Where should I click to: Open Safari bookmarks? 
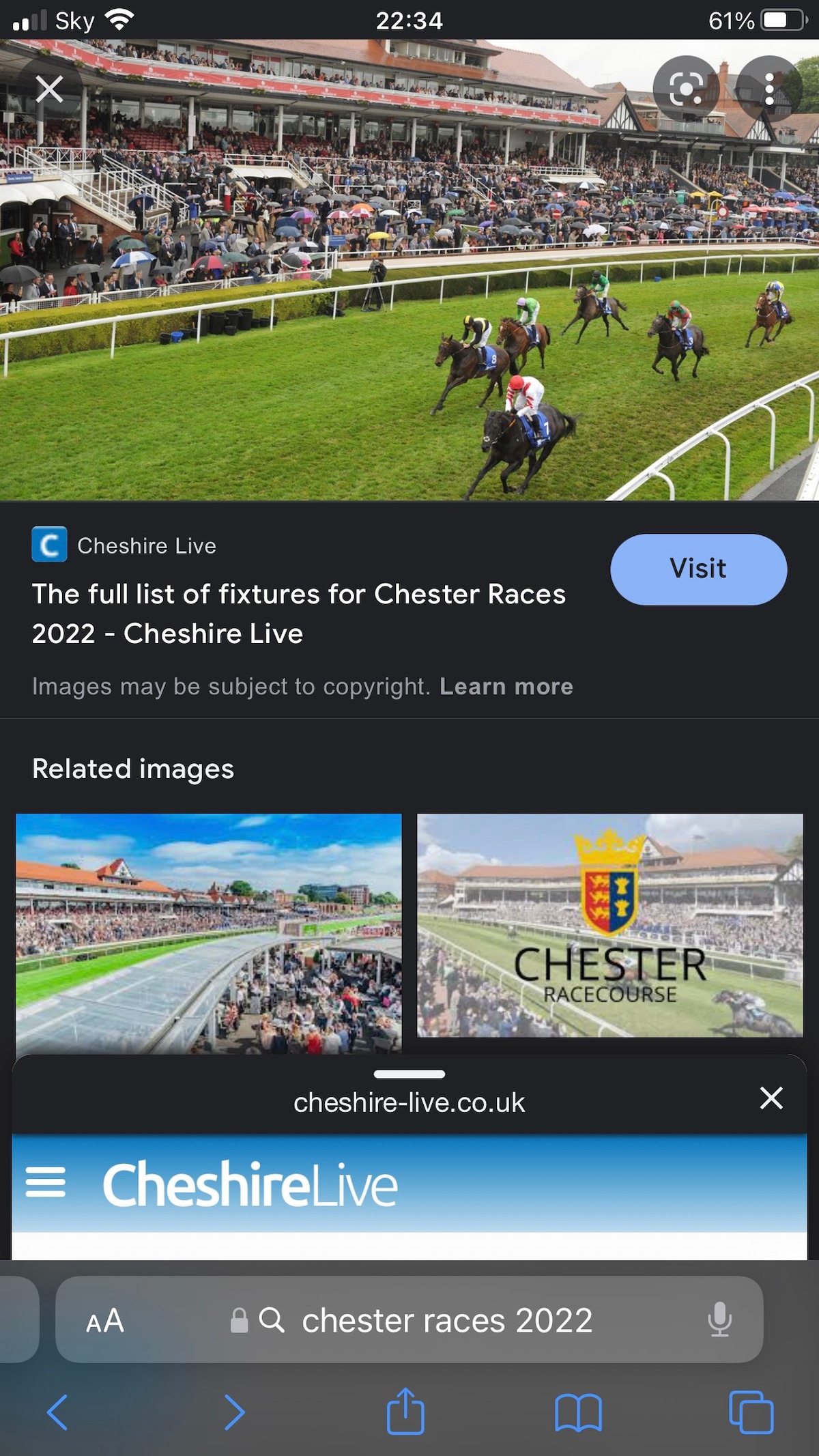point(578,1412)
